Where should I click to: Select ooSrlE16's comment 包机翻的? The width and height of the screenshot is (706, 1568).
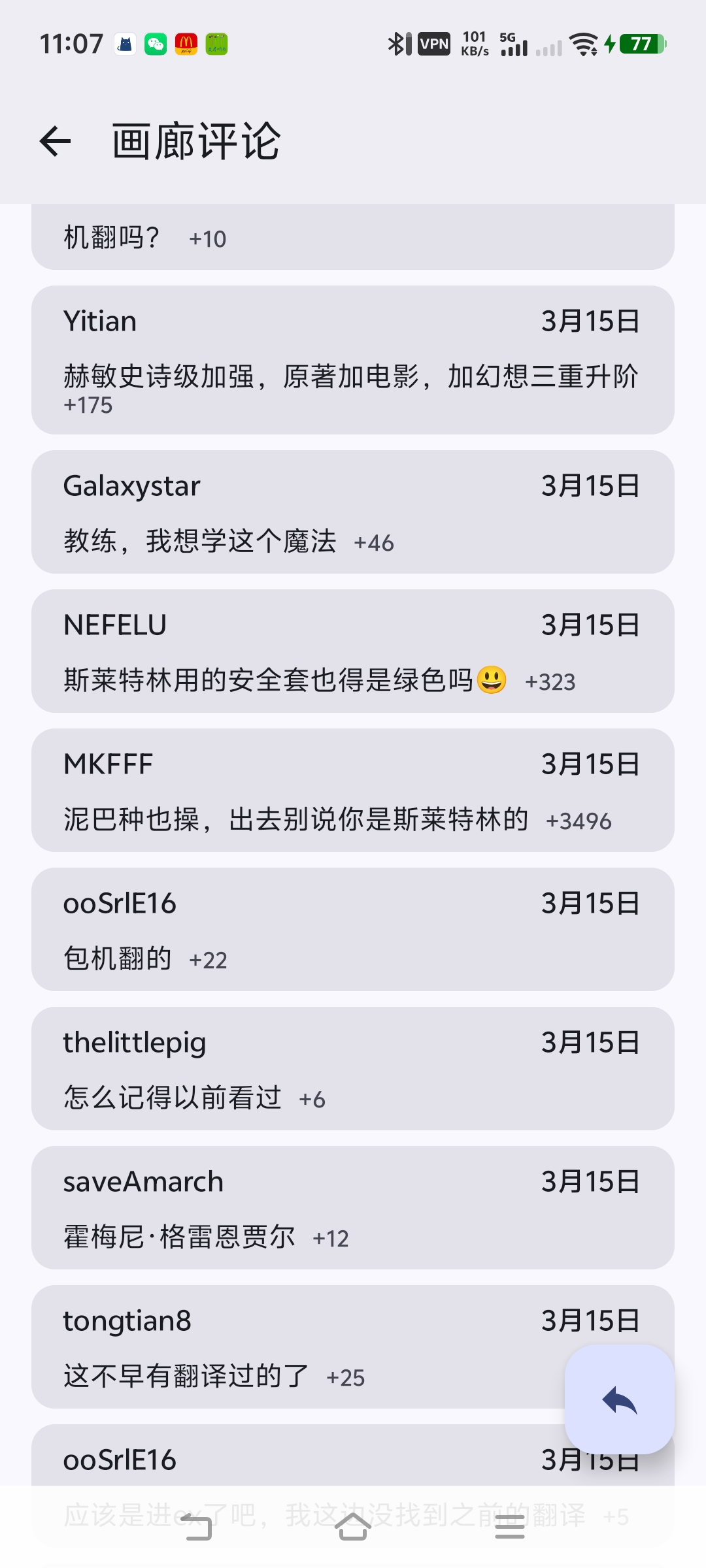(x=353, y=930)
